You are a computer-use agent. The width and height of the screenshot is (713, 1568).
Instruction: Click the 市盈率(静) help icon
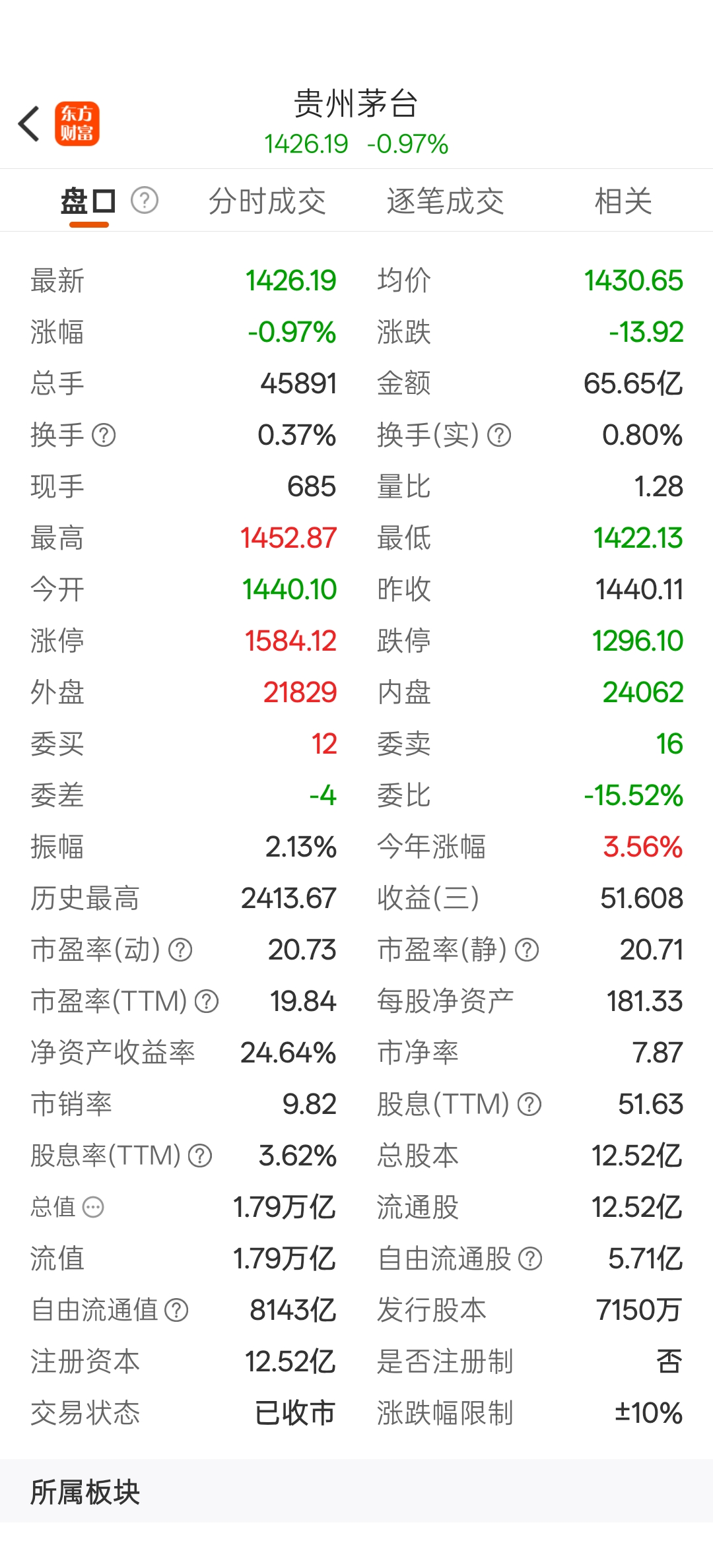point(527,950)
